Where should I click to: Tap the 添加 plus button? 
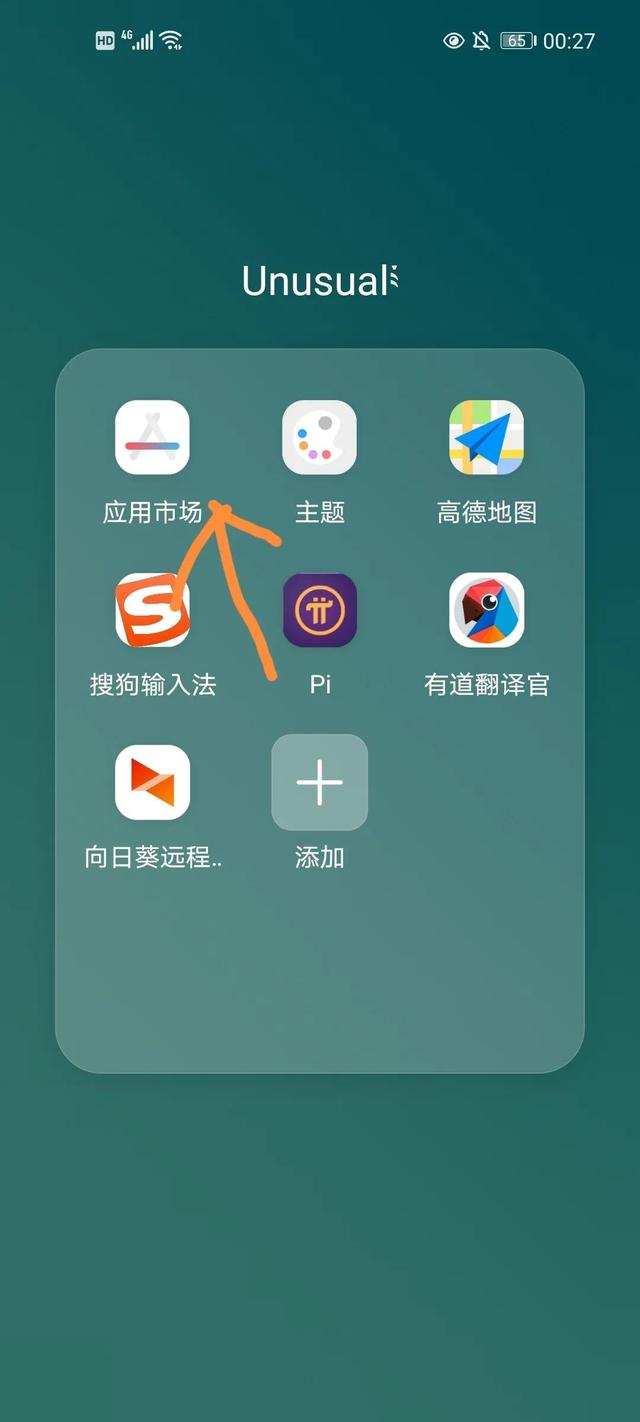pyautogui.click(x=319, y=782)
